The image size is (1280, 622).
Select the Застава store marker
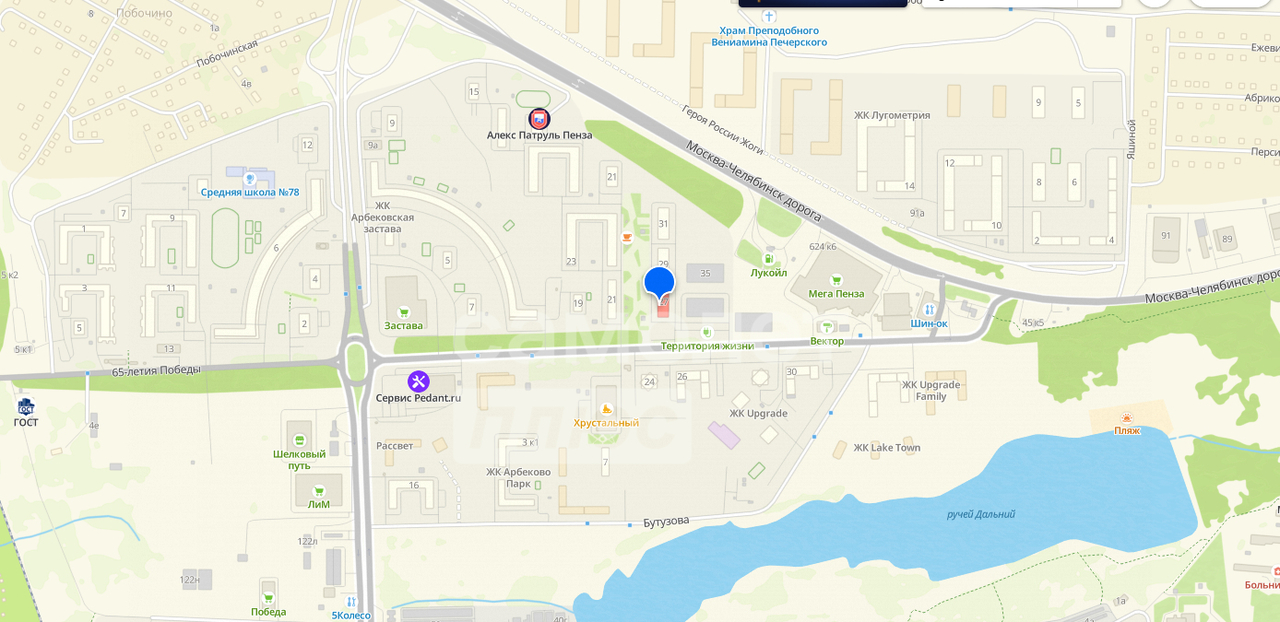coord(403,312)
